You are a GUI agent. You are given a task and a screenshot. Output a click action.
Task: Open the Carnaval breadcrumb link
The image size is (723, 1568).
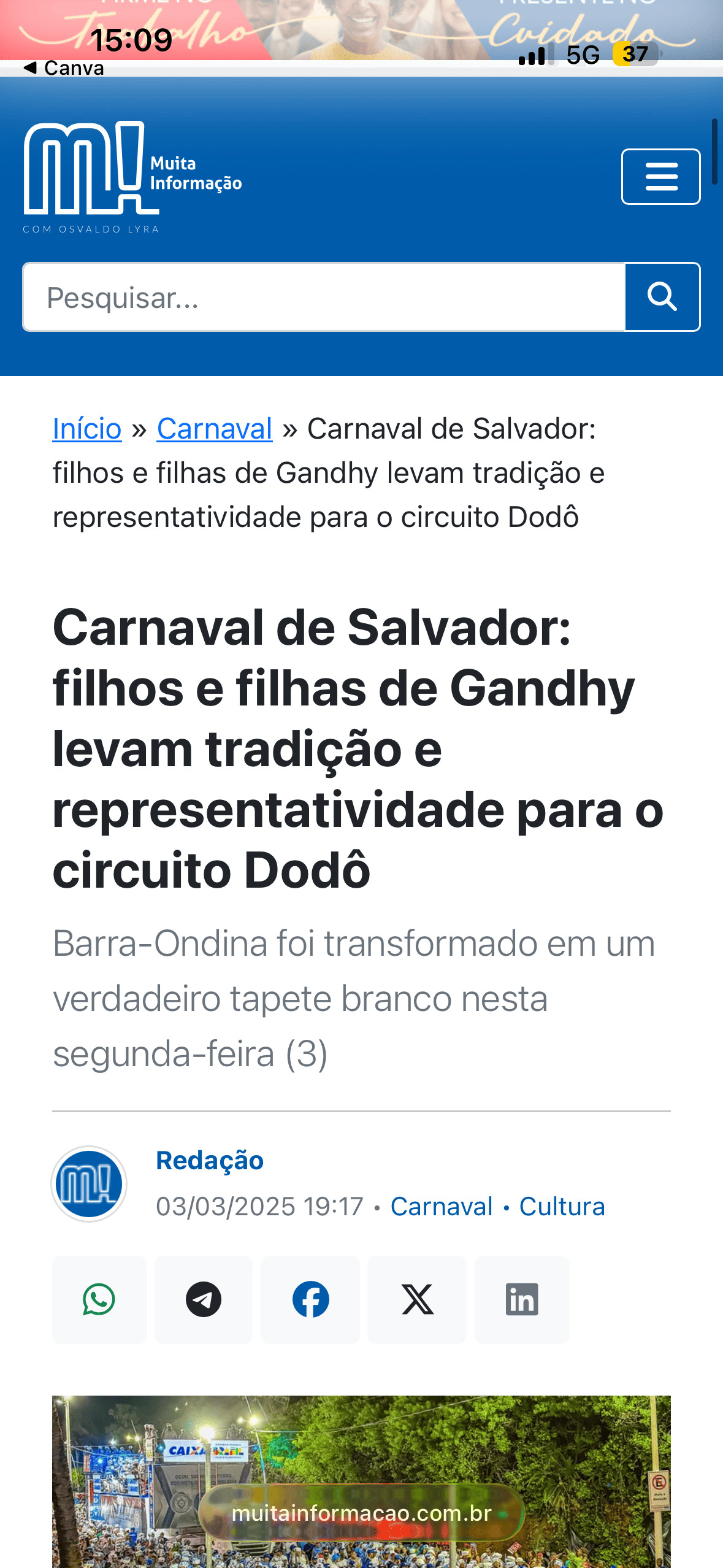[215, 429]
